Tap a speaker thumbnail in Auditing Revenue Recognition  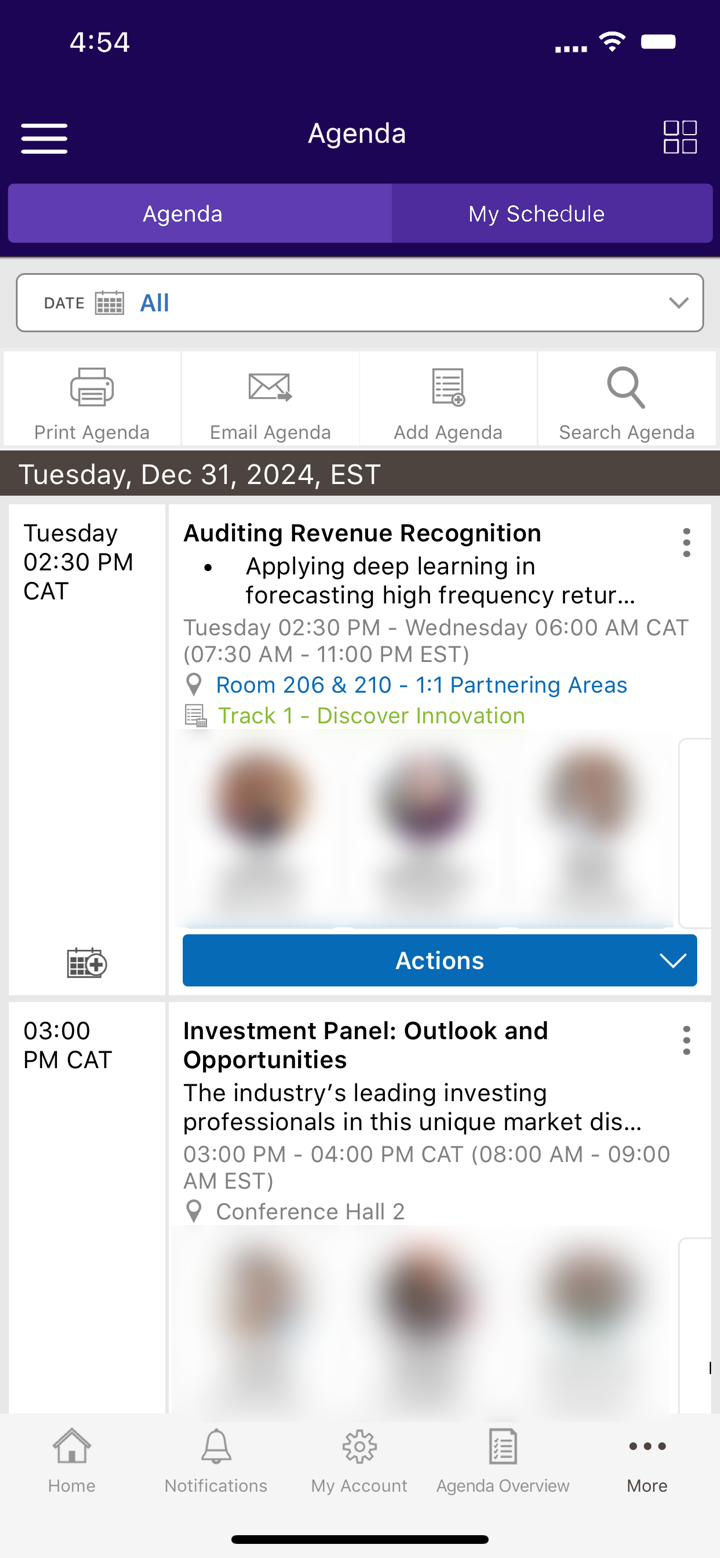[261, 820]
